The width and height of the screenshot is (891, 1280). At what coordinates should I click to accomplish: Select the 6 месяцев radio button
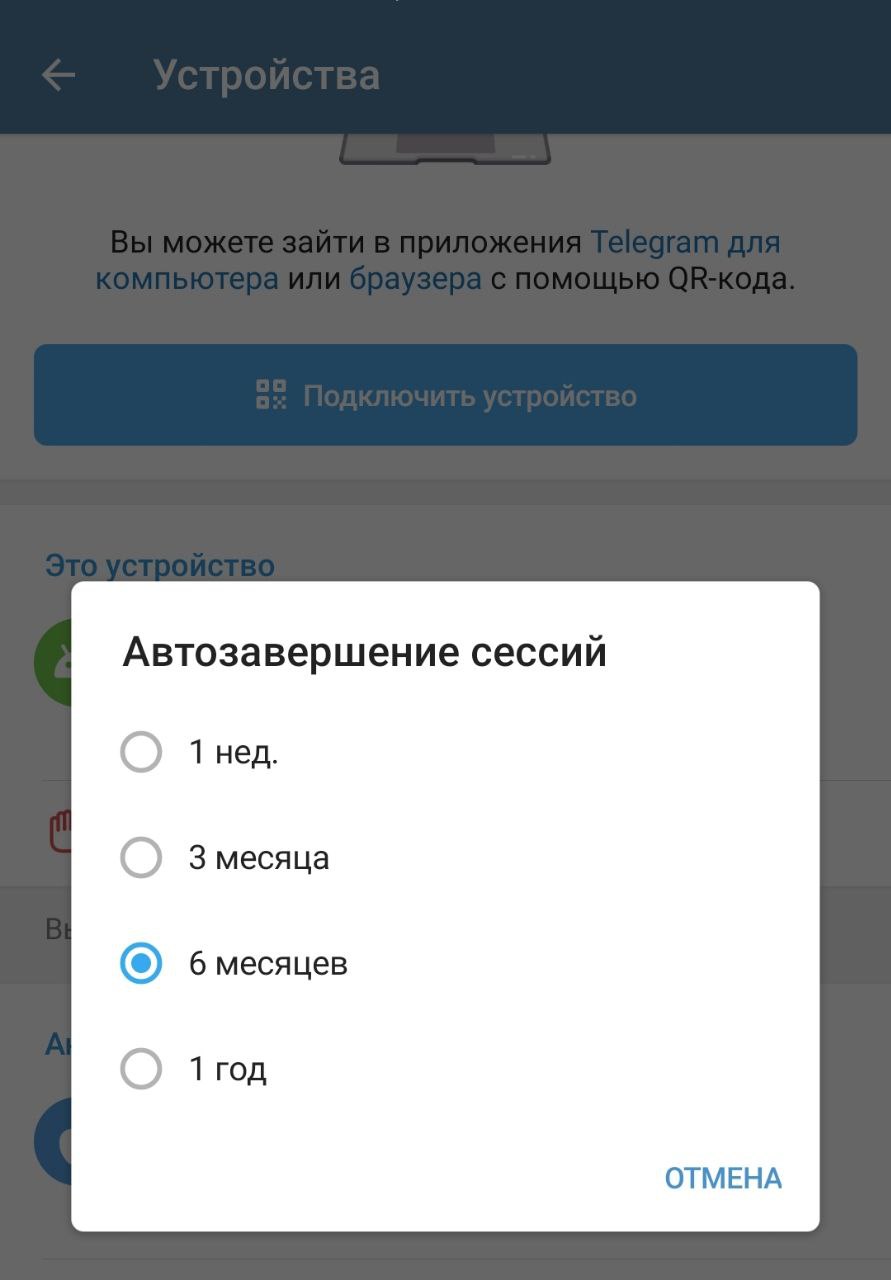point(141,964)
